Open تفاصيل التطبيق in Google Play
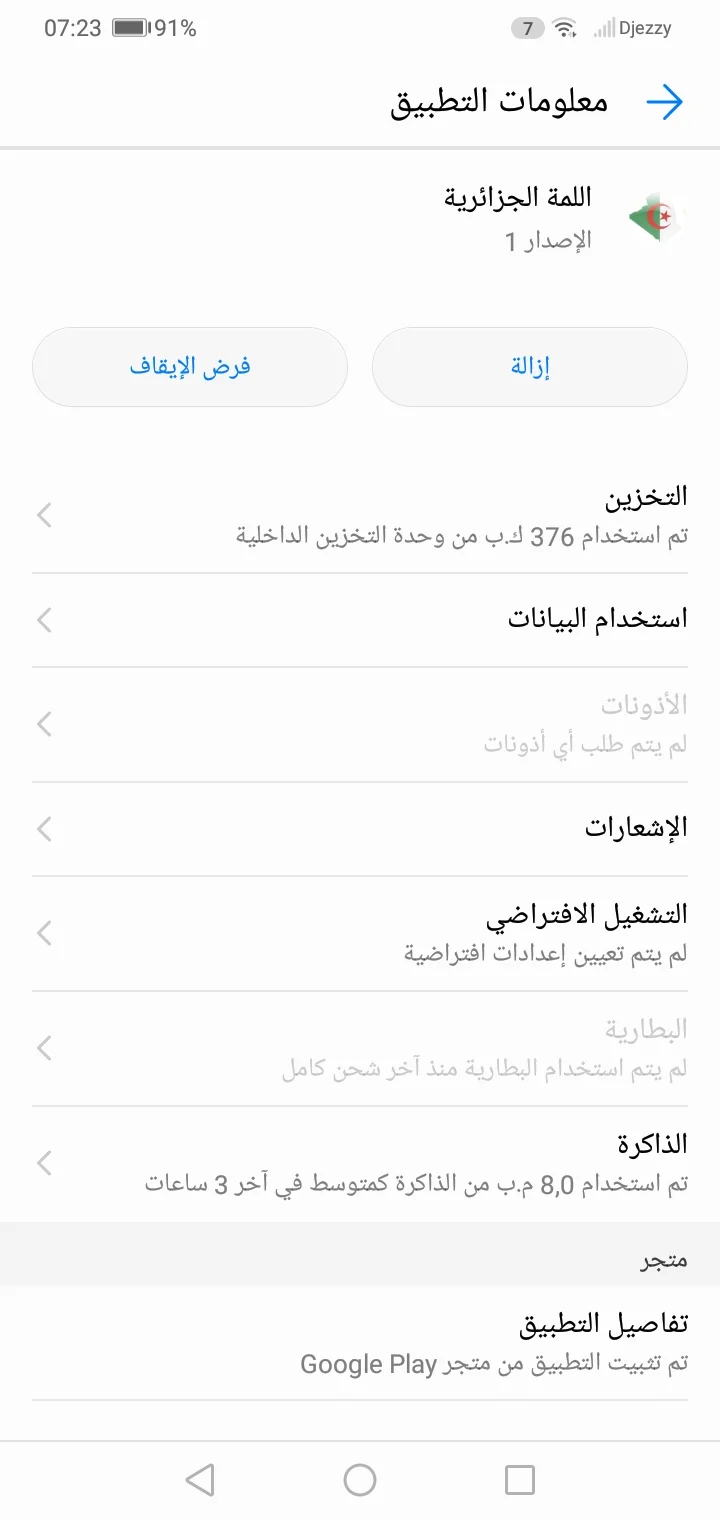The height and width of the screenshot is (1520, 720). click(x=360, y=1342)
